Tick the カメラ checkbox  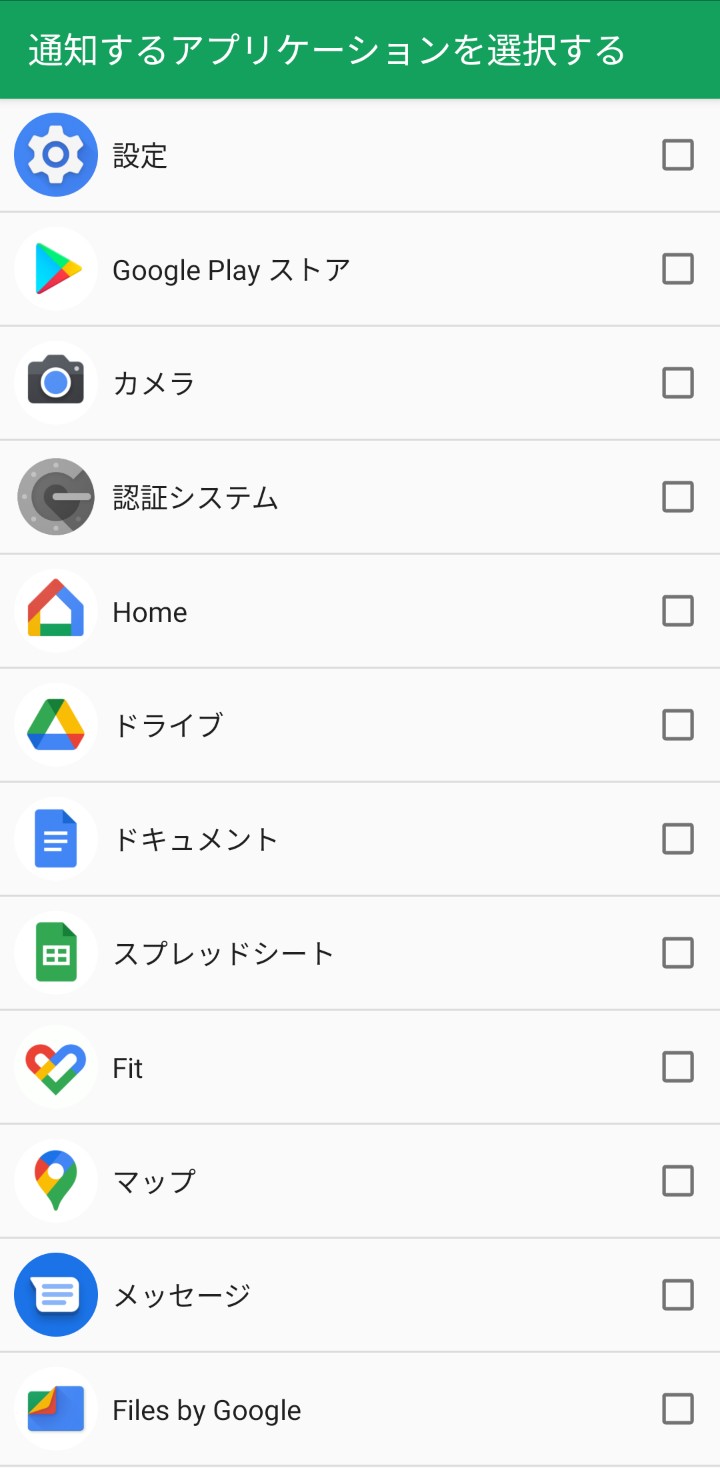pyautogui.click(x=678, y=383)
